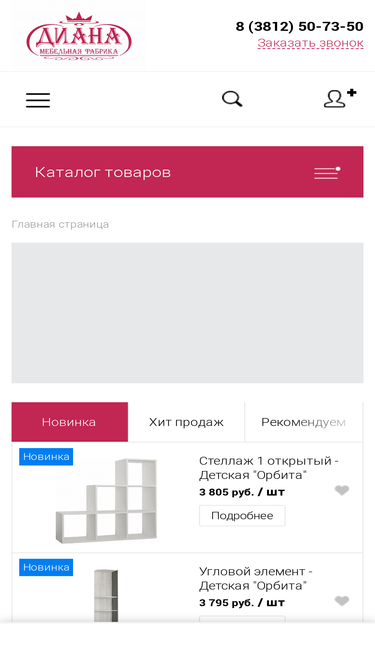Switch to the Хит продаж tab
Image resolution: width=375 pixels, height=667 pixels.
pos(186,422)
